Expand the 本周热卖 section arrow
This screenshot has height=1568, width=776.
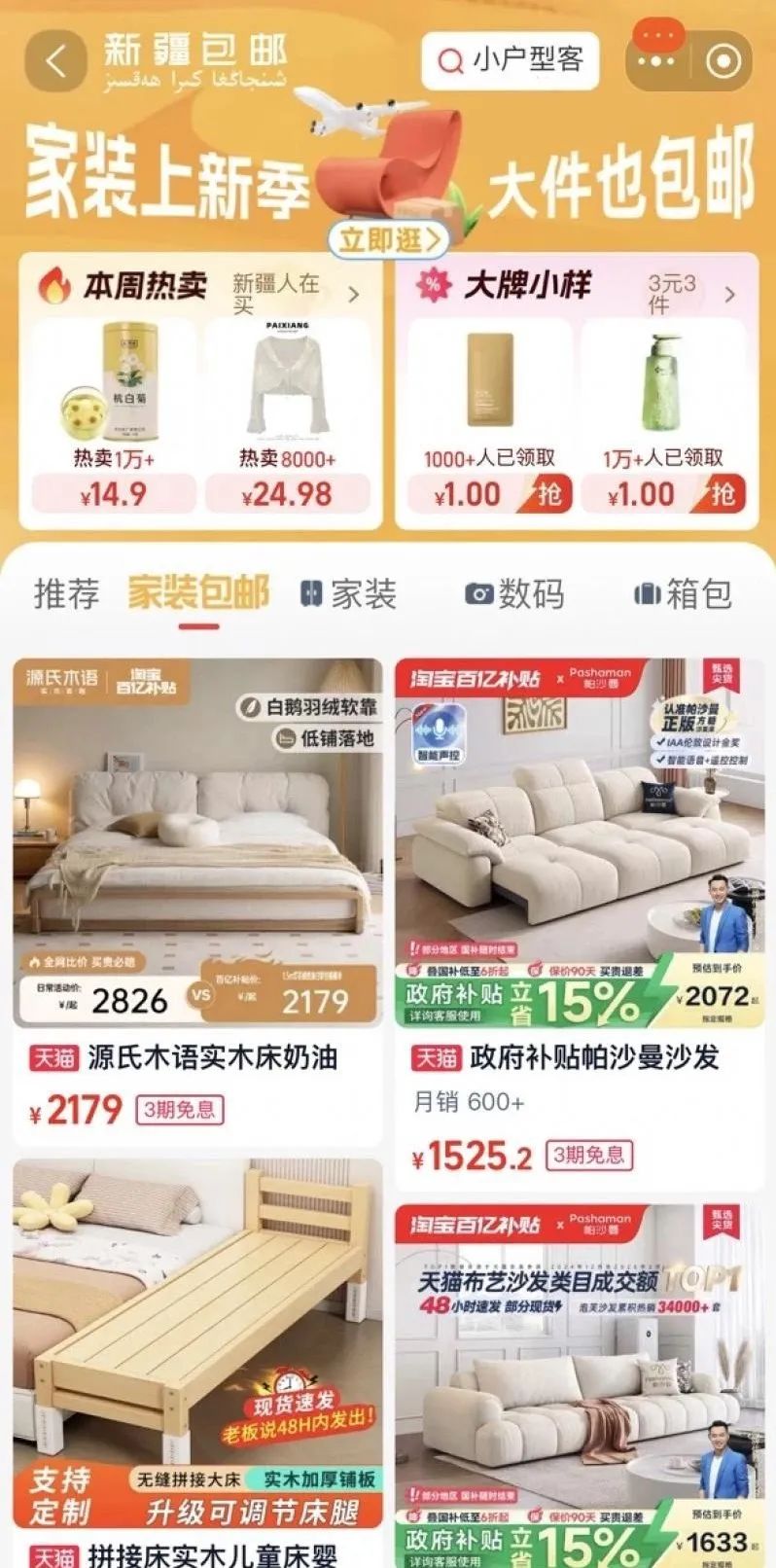click(353, 294)
